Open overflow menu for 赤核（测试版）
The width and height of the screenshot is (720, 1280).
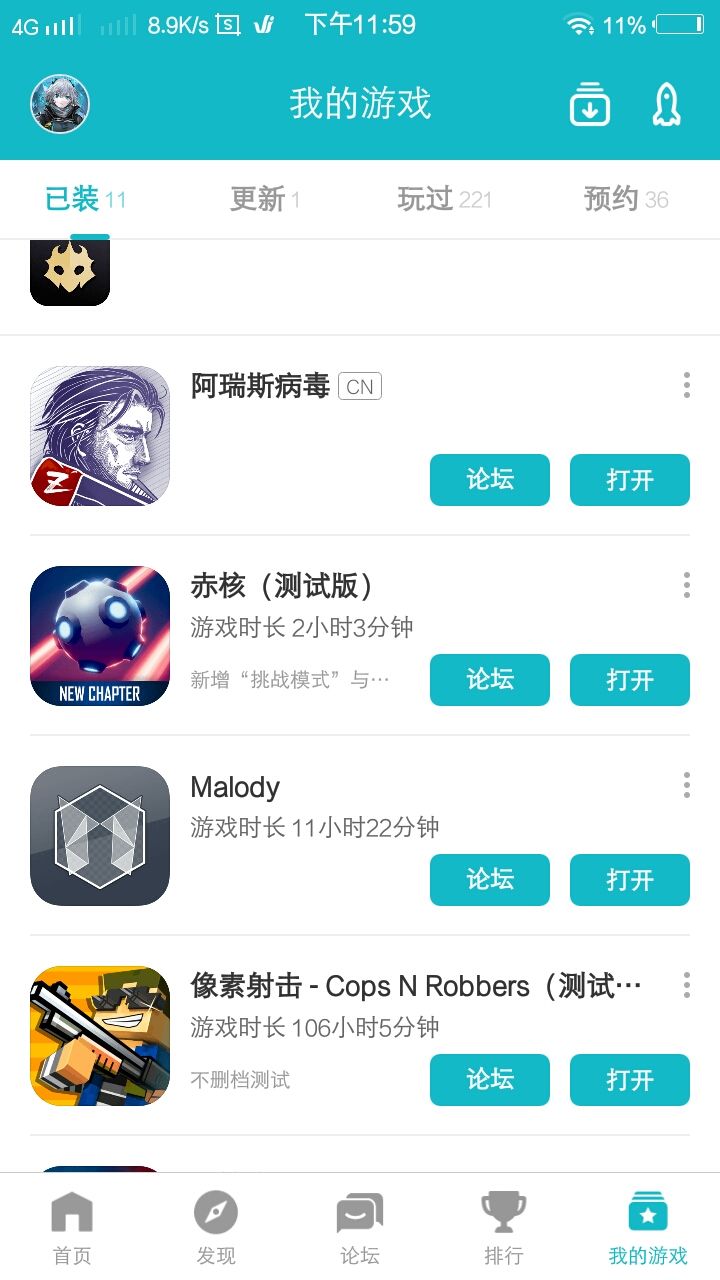pyautogui.click(x=686, y=585)
